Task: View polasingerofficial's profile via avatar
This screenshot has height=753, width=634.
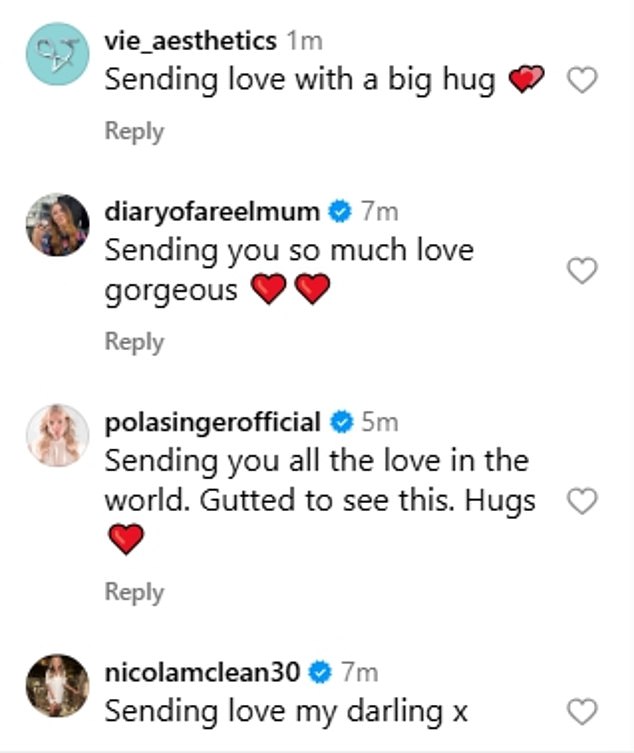Action: click(57, 436)
